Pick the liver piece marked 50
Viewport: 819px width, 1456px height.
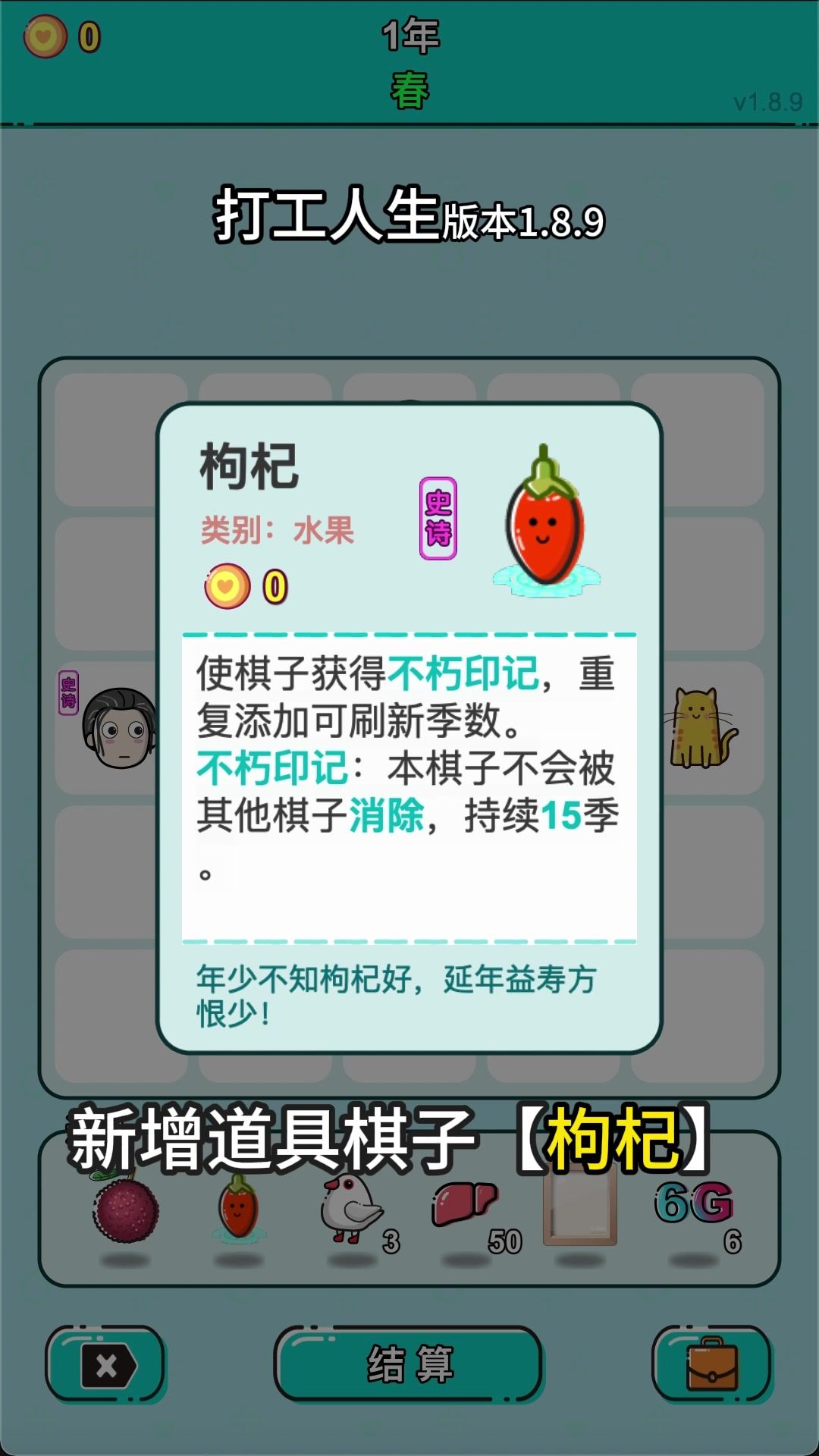464,1206
